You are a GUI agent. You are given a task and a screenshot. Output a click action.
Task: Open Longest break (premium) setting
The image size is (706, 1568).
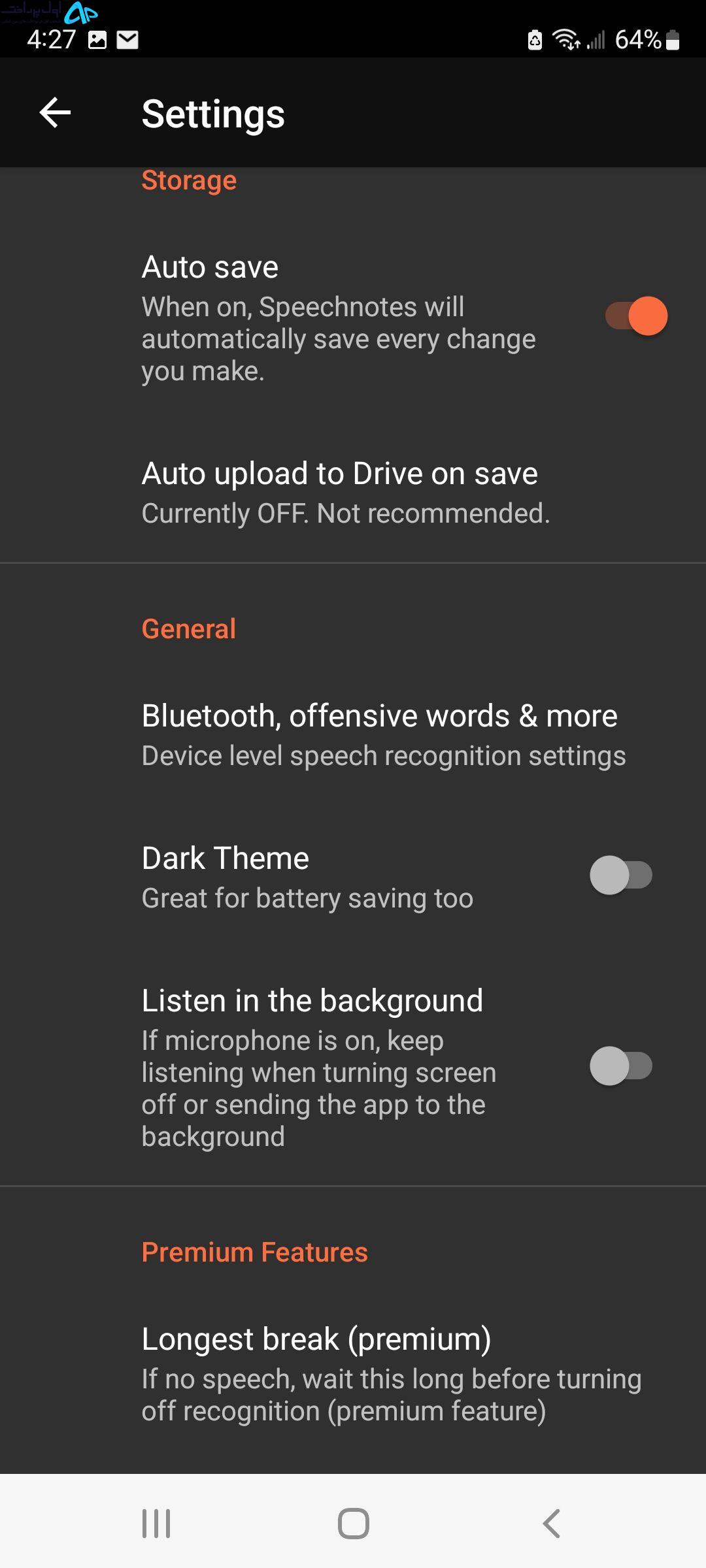353,1373
